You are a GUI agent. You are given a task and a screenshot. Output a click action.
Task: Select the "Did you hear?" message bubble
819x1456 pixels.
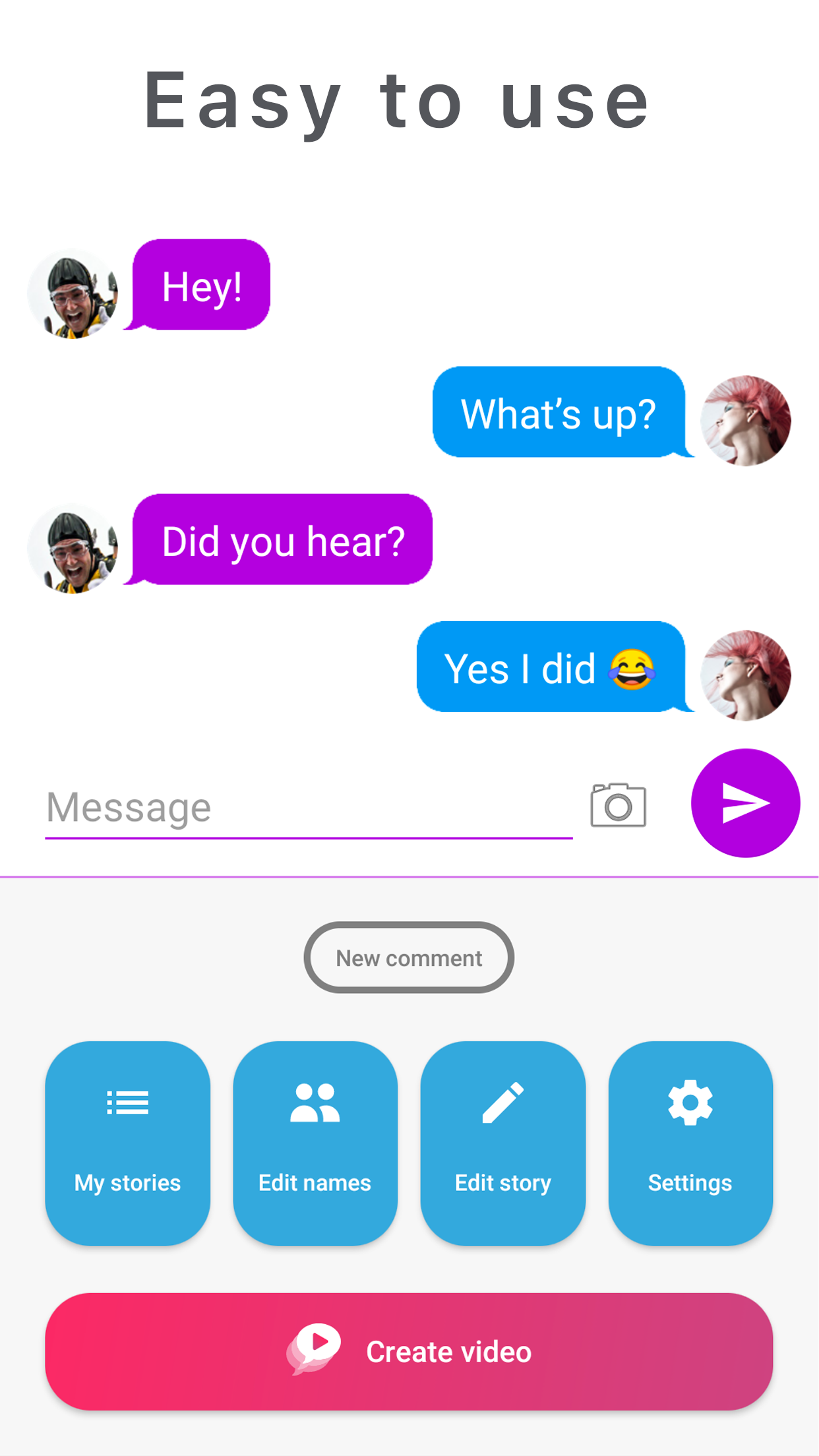coord(283,540)
